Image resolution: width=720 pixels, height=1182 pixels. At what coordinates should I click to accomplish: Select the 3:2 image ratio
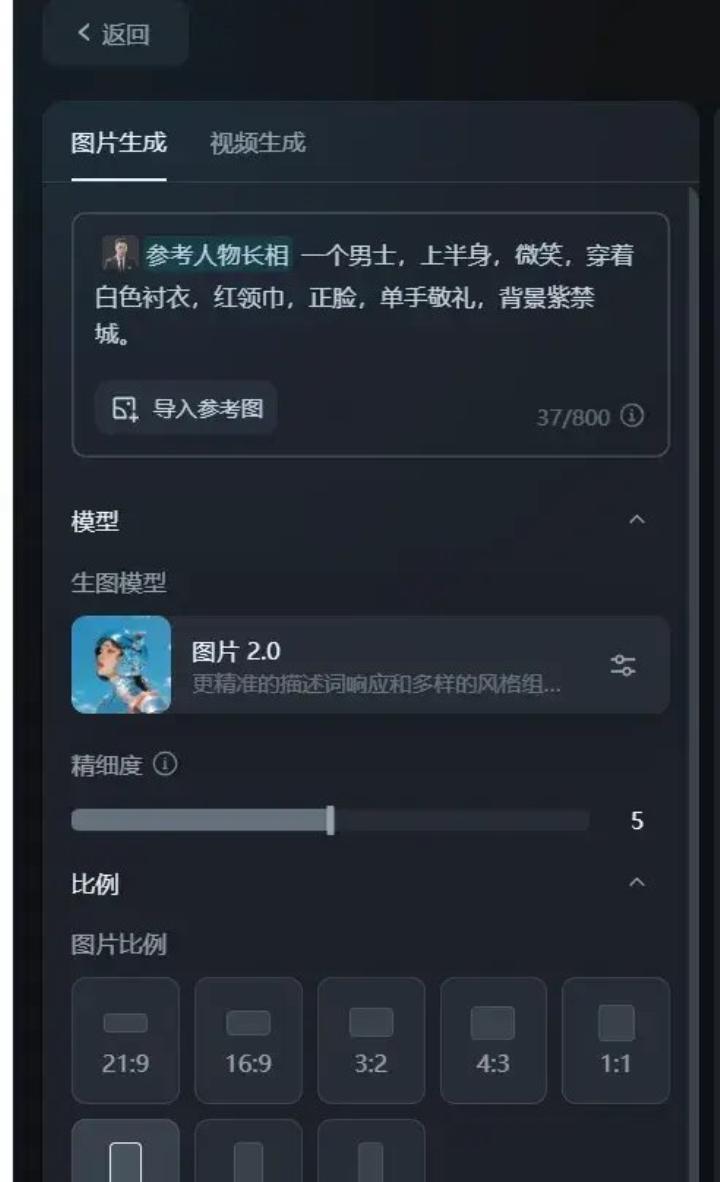click(x=371, y=1040)
